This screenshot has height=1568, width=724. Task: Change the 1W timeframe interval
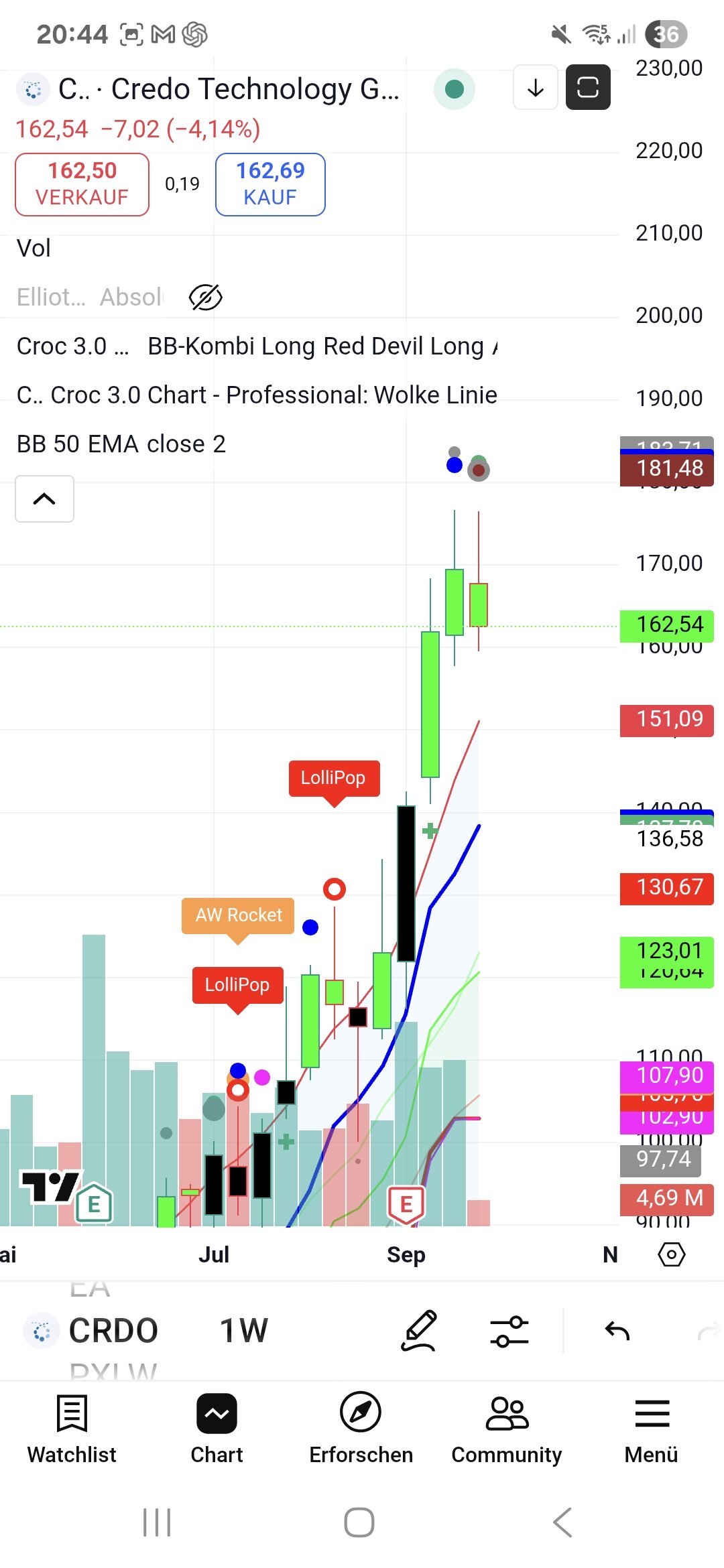click(243, 1330)
